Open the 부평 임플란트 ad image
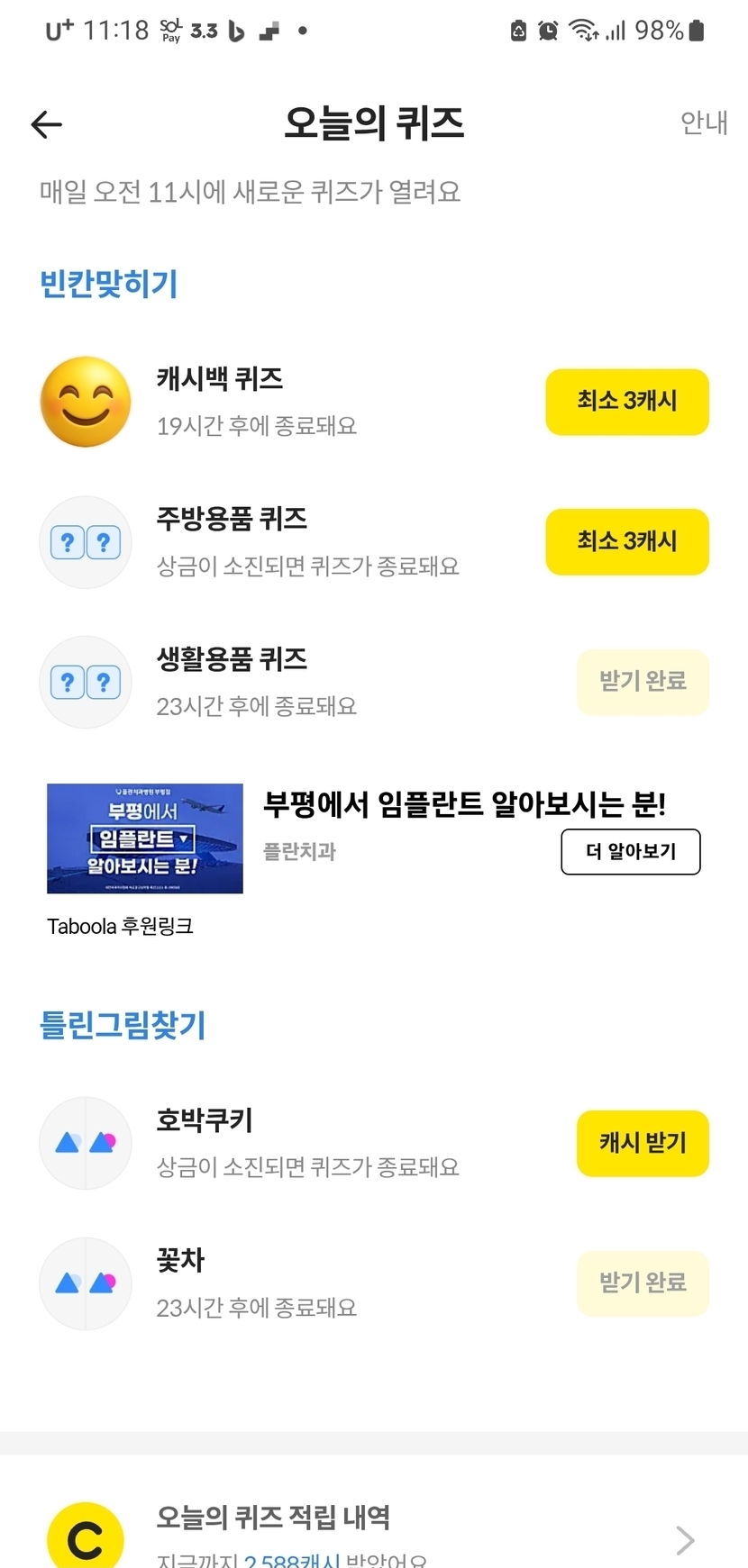The height and width of the screenshot is (1568, 748). tap(145, 838)
